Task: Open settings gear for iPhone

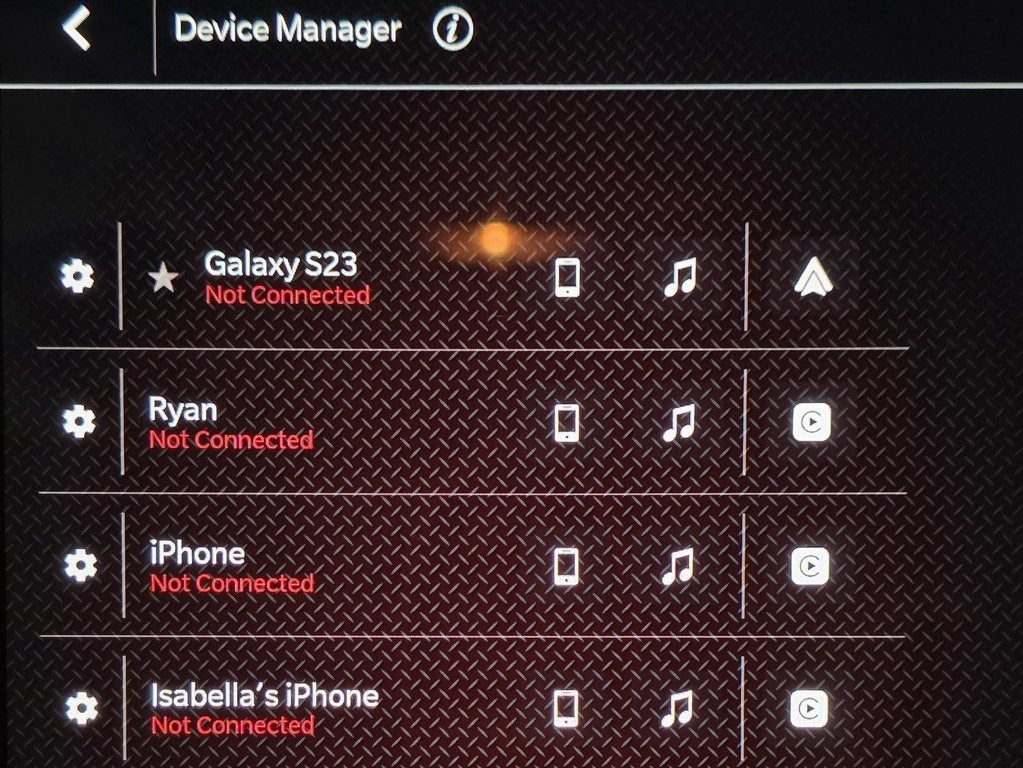Action: (80, 566)
